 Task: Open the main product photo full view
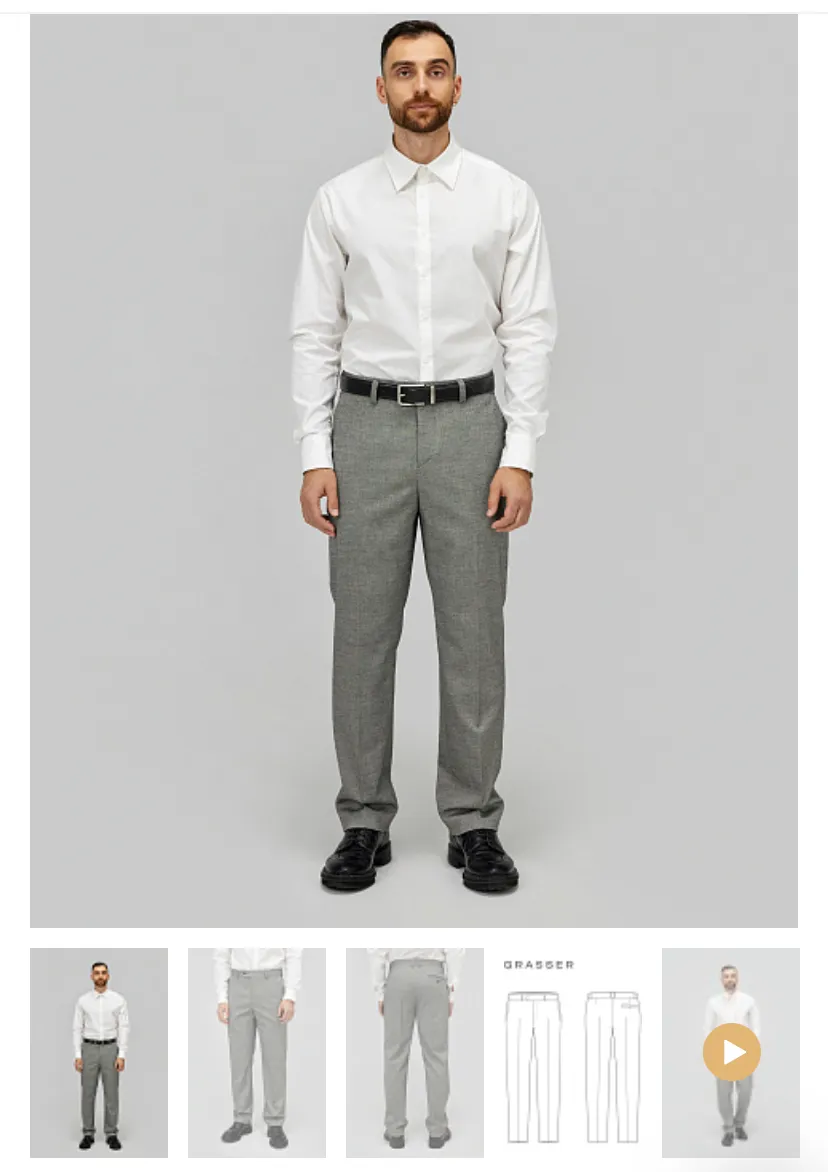(x=414, y=470)
